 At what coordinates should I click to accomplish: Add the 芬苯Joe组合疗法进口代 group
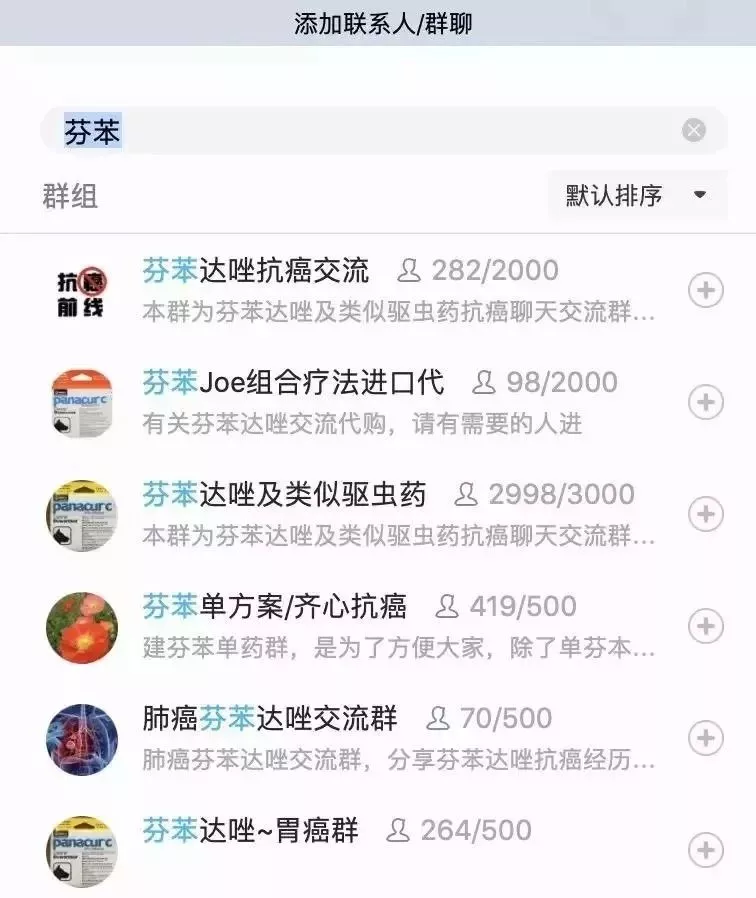click(x=706, y=403)
